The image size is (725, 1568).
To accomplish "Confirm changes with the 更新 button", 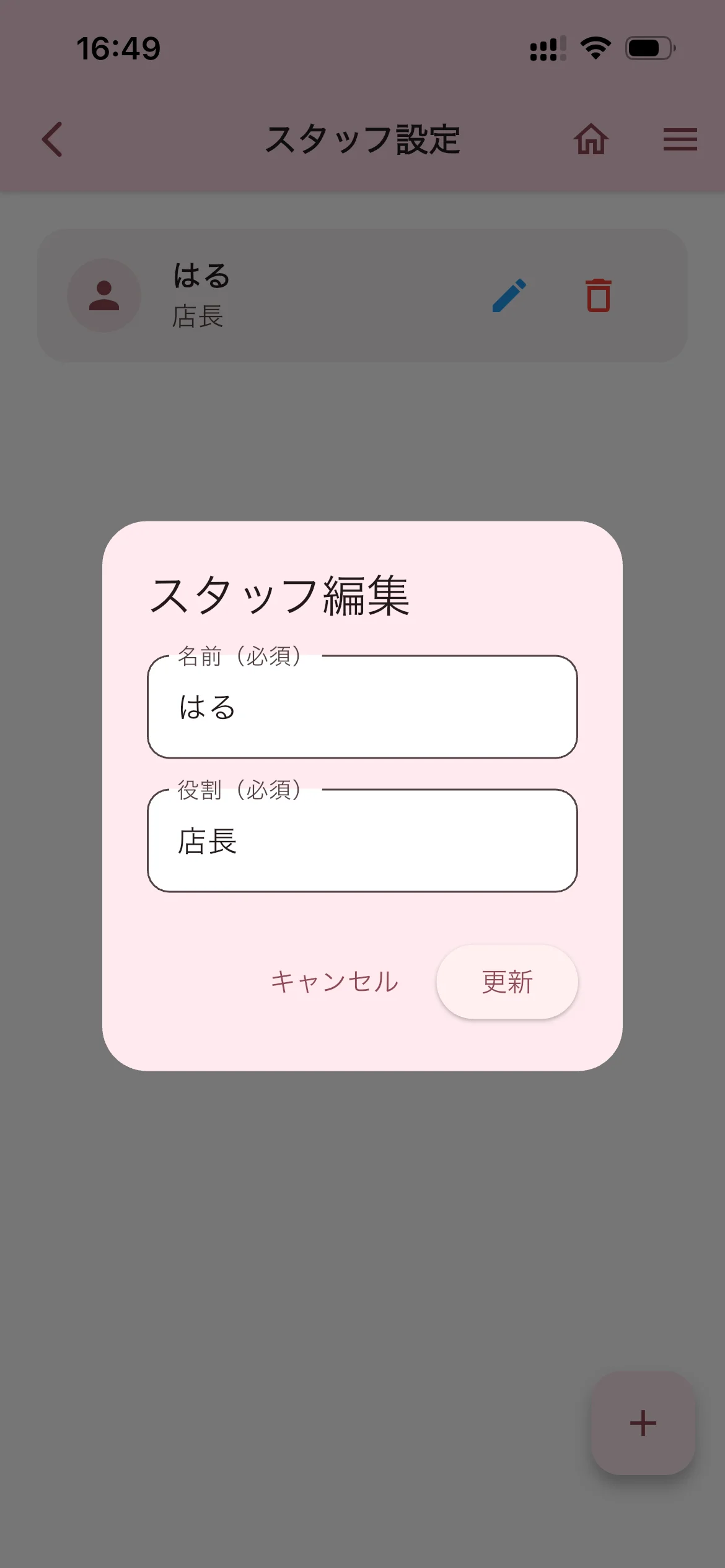I will [507, 982].
